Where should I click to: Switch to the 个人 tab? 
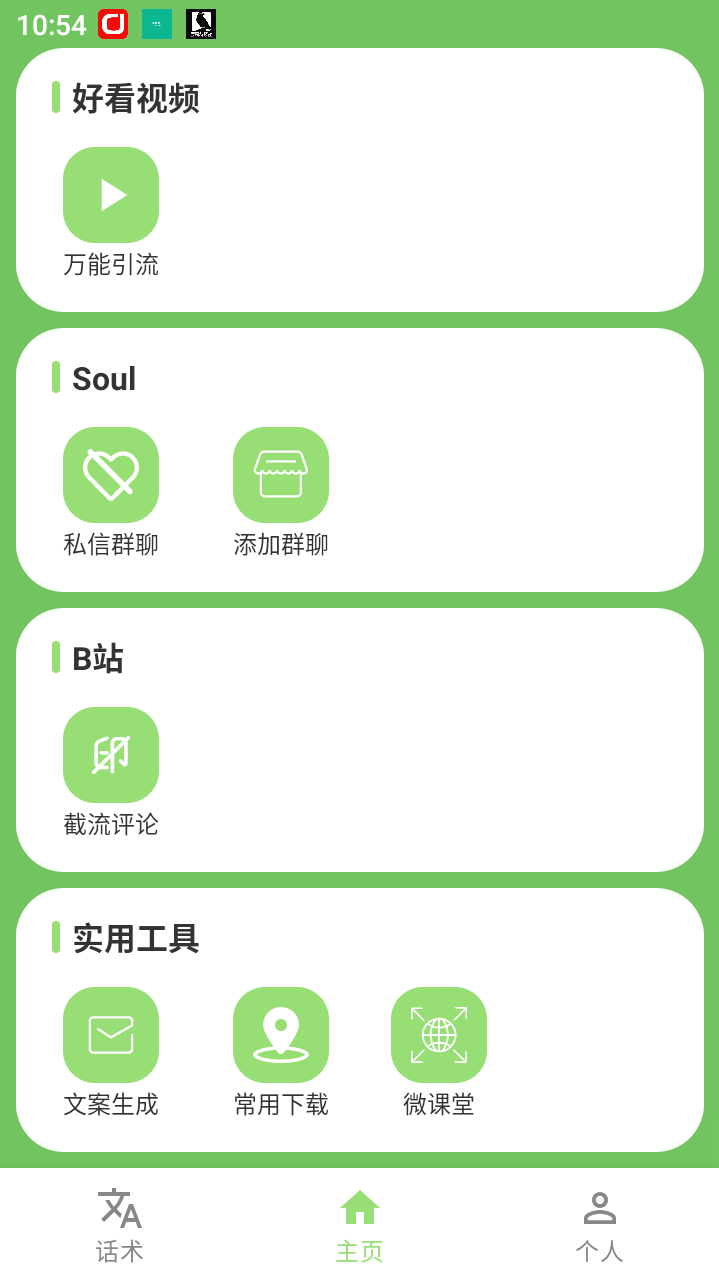[599, 1225]
